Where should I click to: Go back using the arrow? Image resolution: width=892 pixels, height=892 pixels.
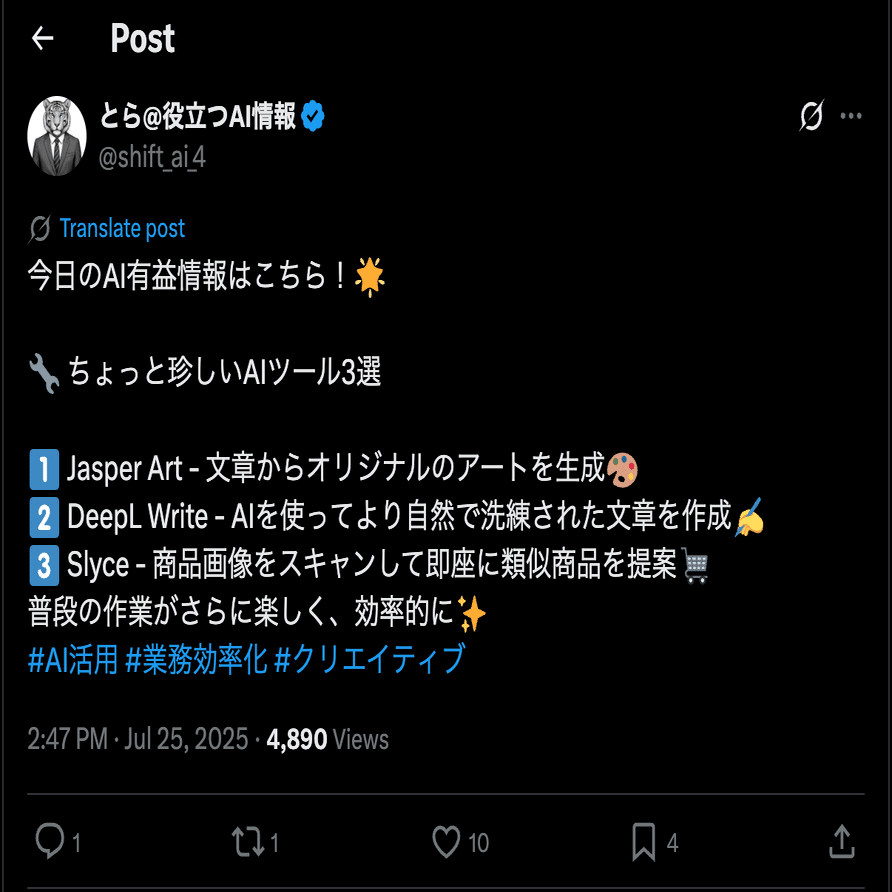(42, 39)
